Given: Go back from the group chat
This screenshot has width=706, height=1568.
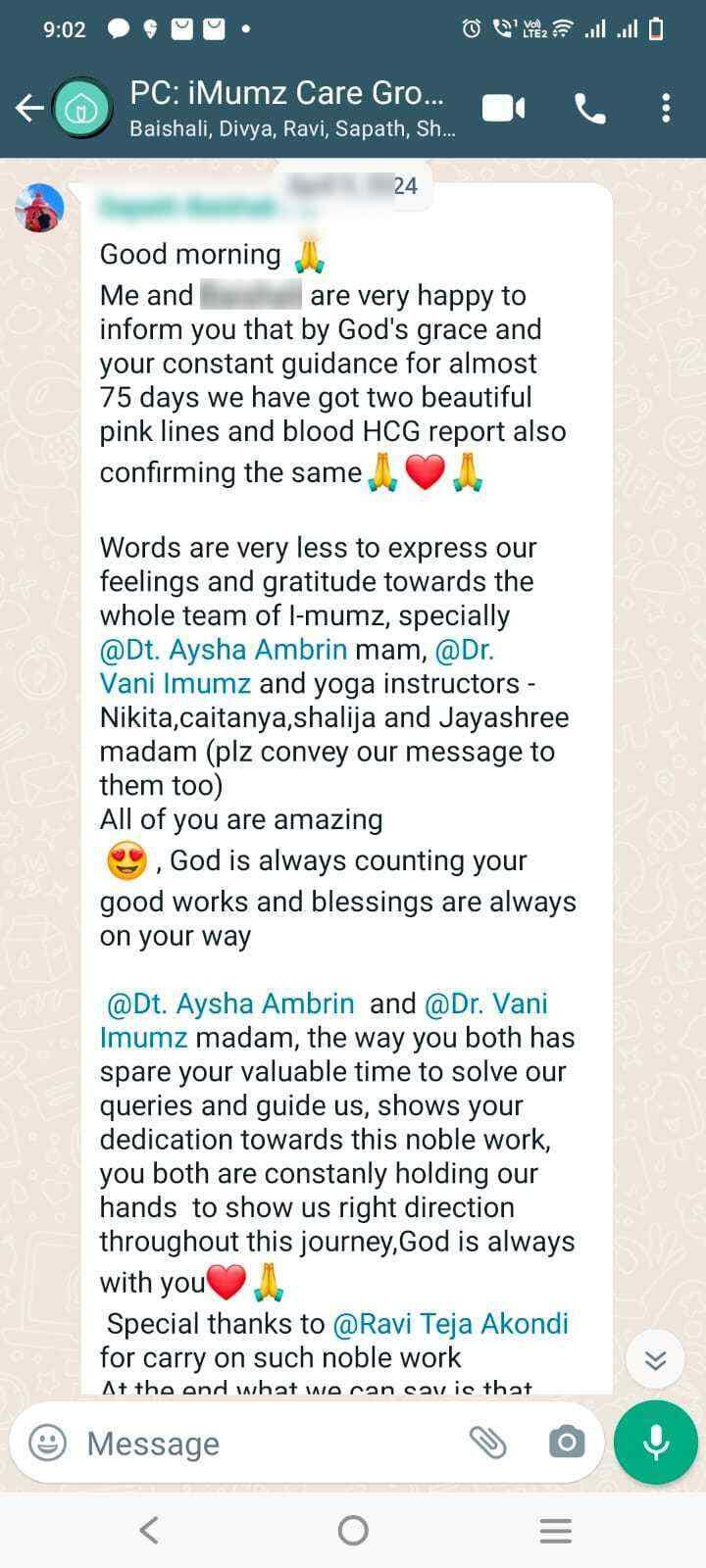Looking at the screenshot, I should (29, 108).
